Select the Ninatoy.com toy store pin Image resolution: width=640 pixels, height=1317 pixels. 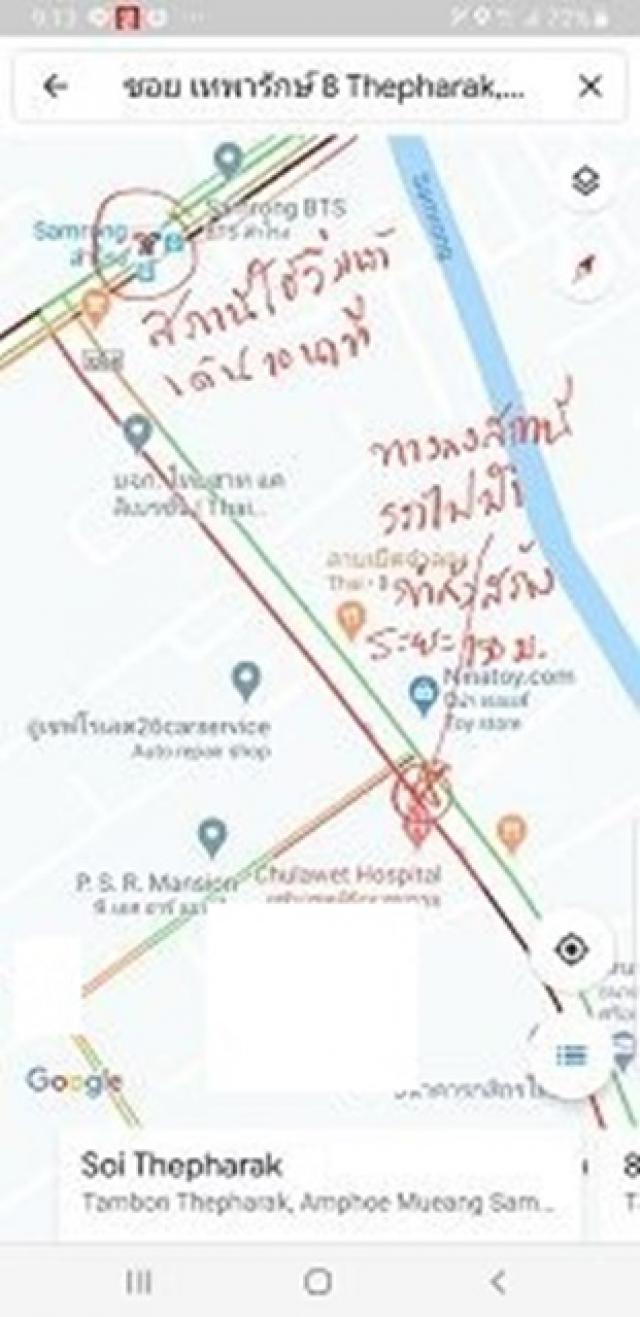click(x=425, y=695)
